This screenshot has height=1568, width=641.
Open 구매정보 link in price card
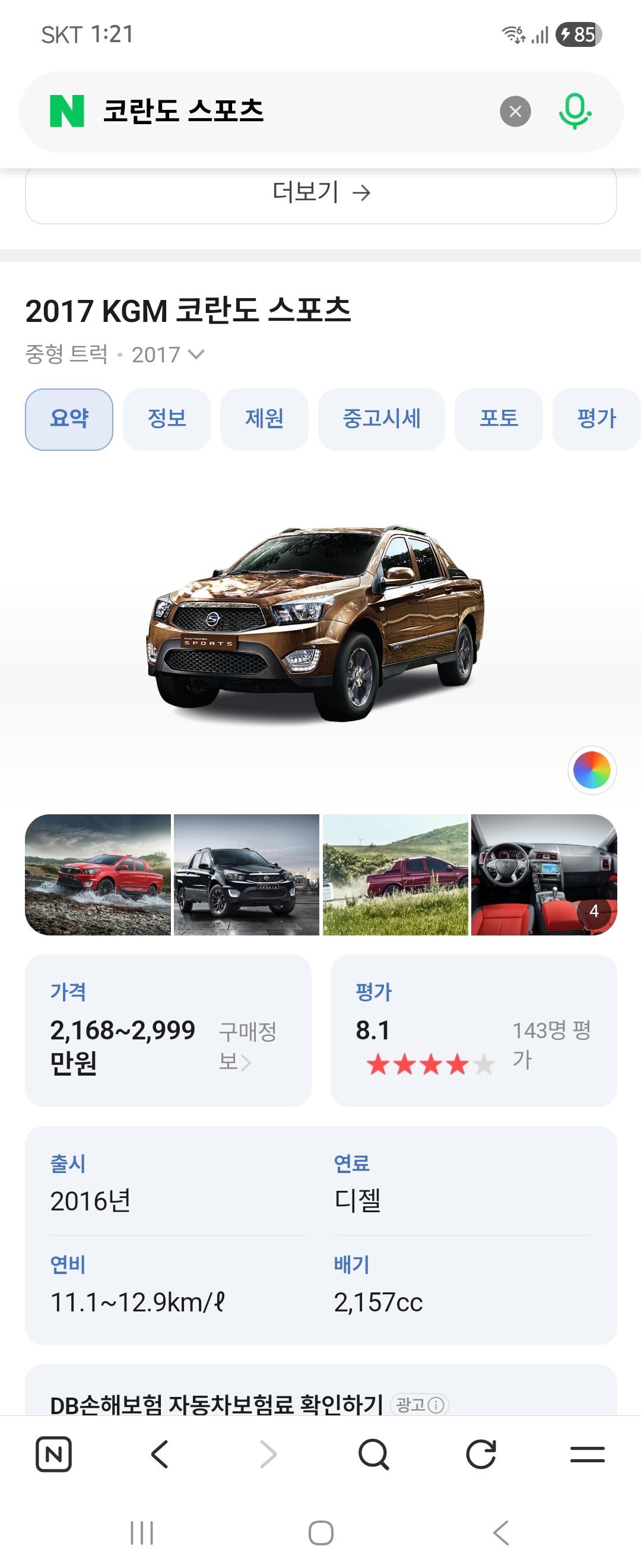coord(246,1046)
